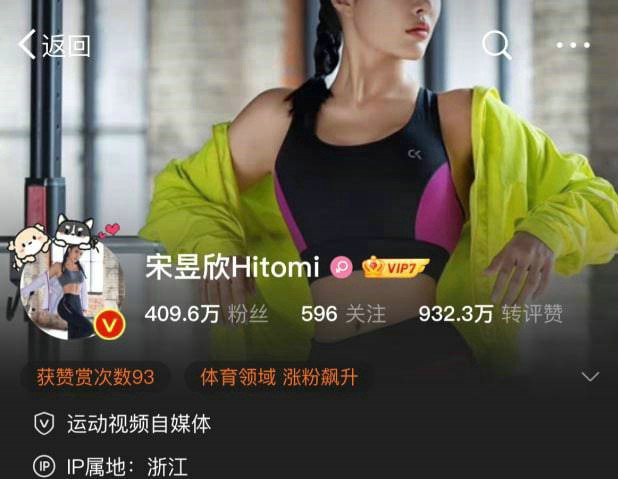
Task: Expand profile details with the chevron
Action: coord(590,377)
